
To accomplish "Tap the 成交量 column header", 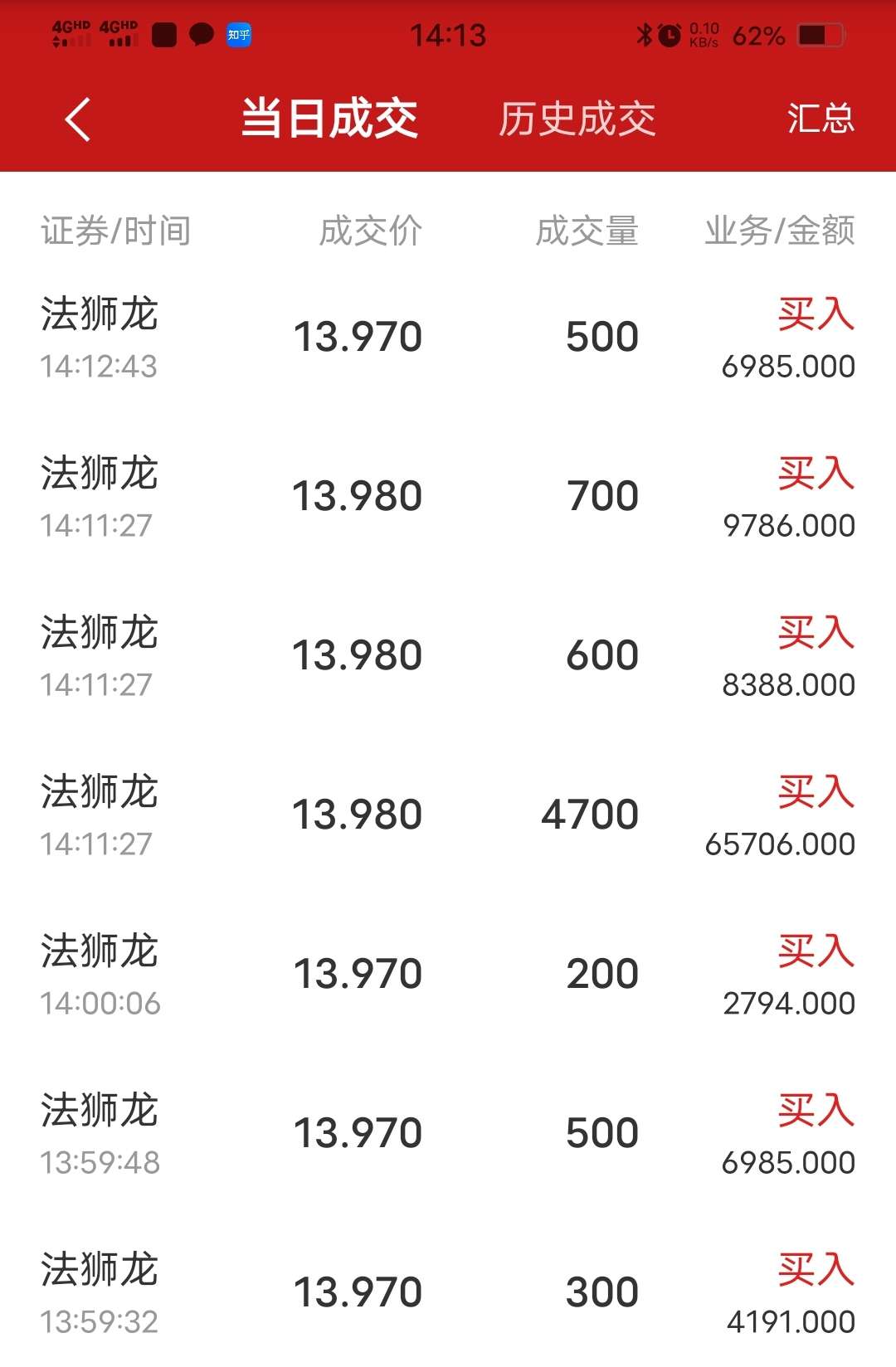I will 588,232.
